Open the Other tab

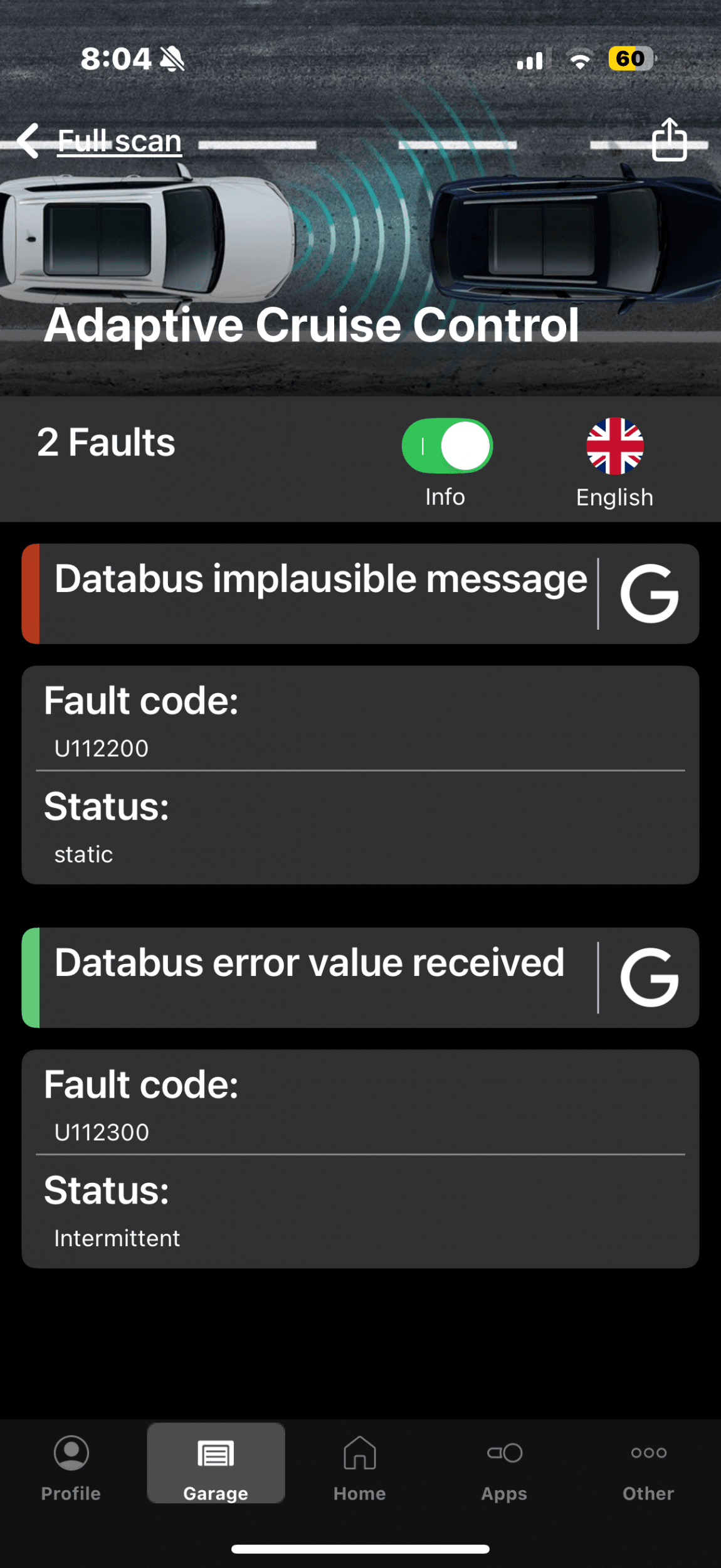[x=648, y=1468]
